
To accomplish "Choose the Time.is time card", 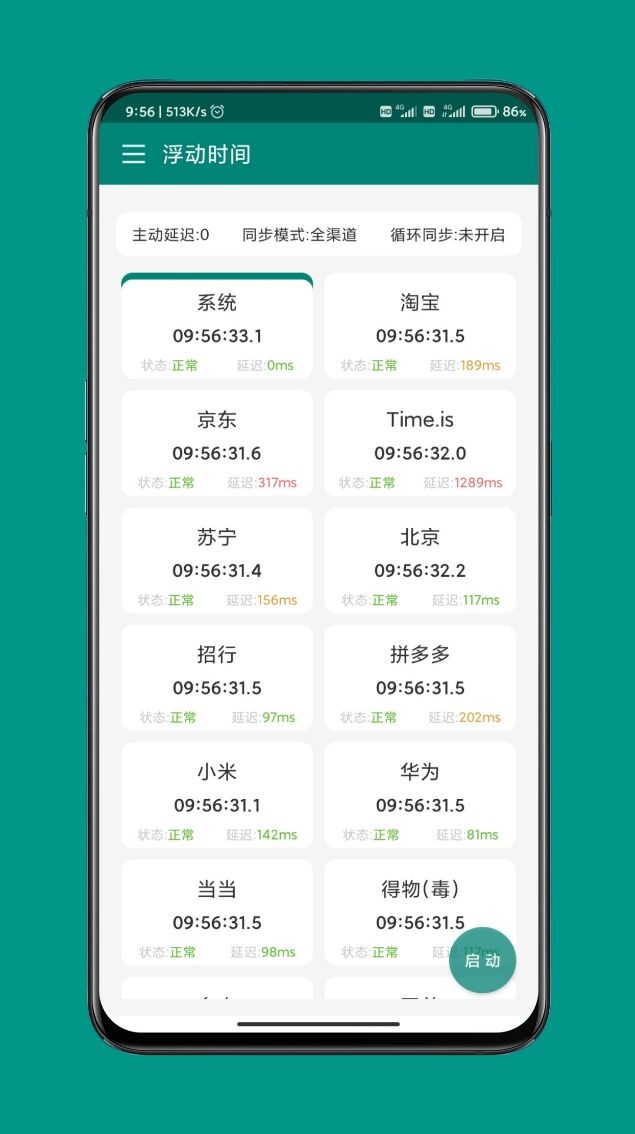I will click(x=420, y=443).
